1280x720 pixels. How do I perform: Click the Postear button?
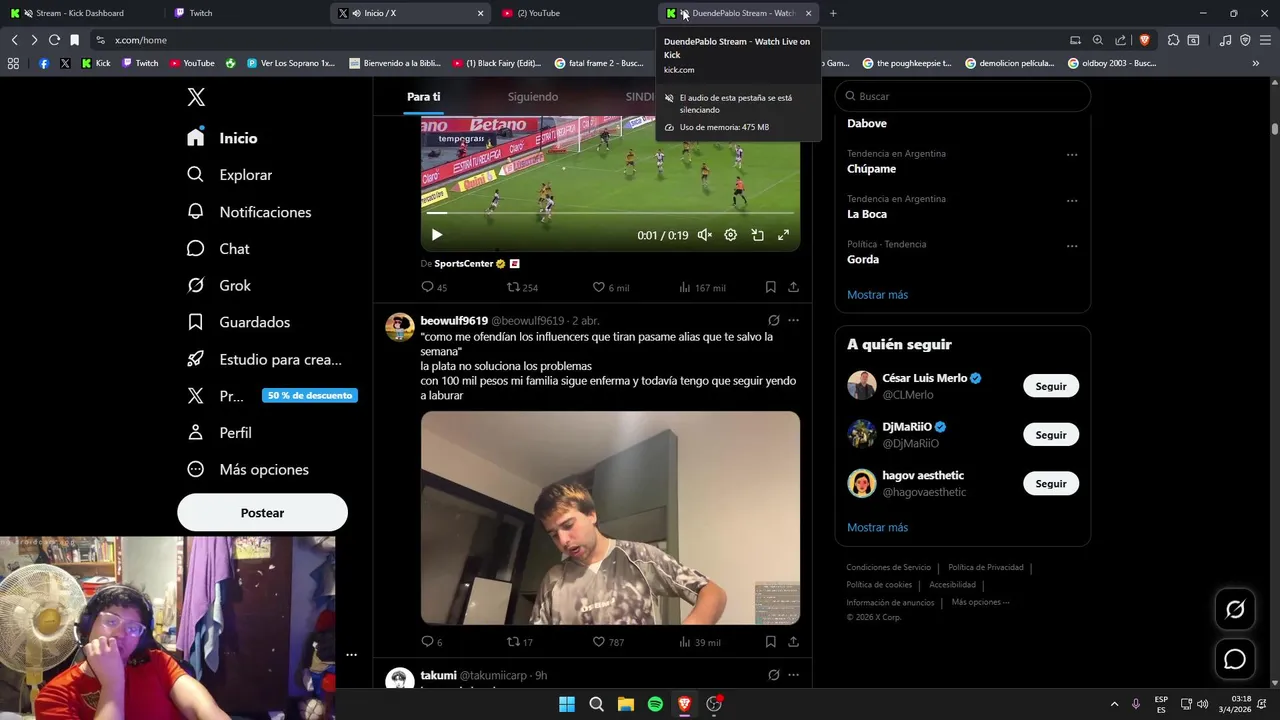262,513
